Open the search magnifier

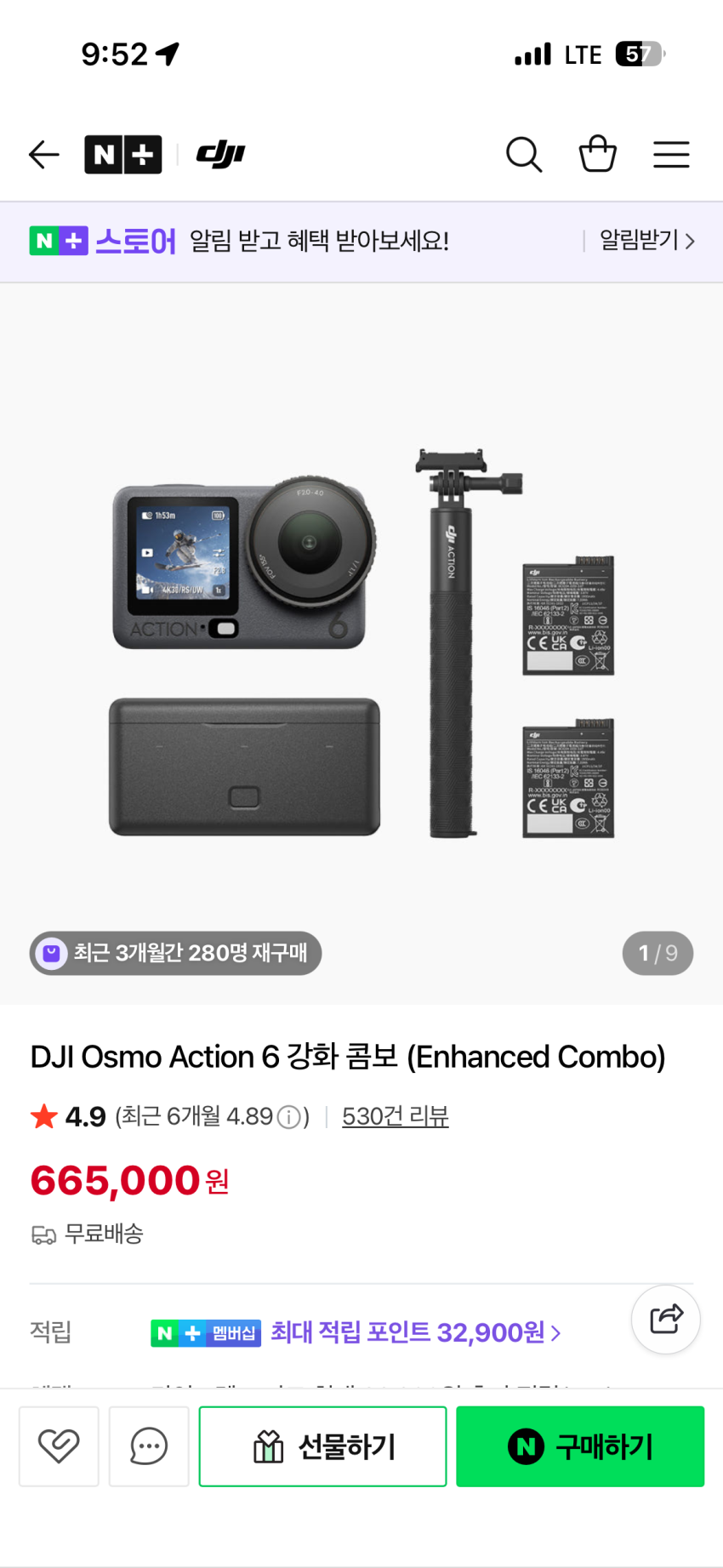click(x=523, y=155)
